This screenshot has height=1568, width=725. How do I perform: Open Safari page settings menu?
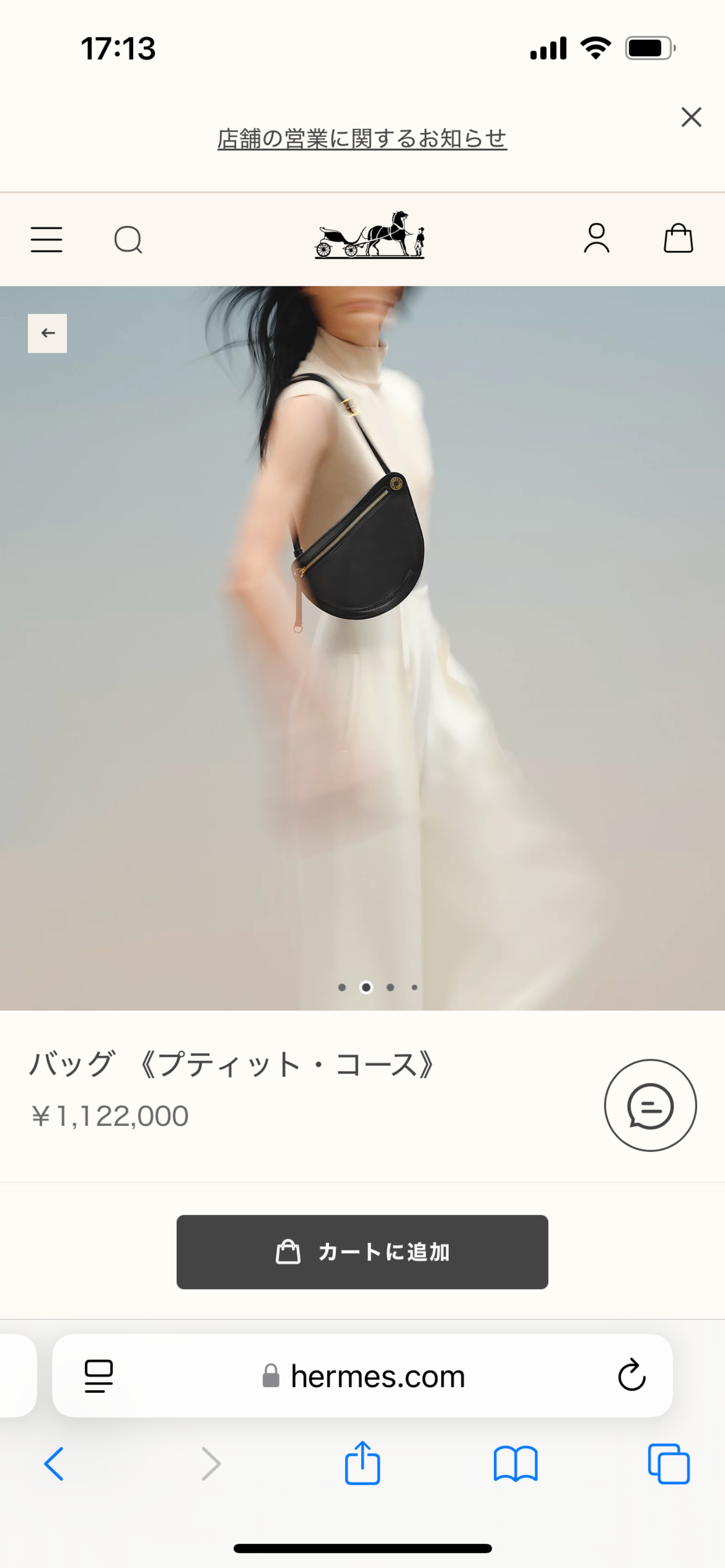coord(99,1376)
